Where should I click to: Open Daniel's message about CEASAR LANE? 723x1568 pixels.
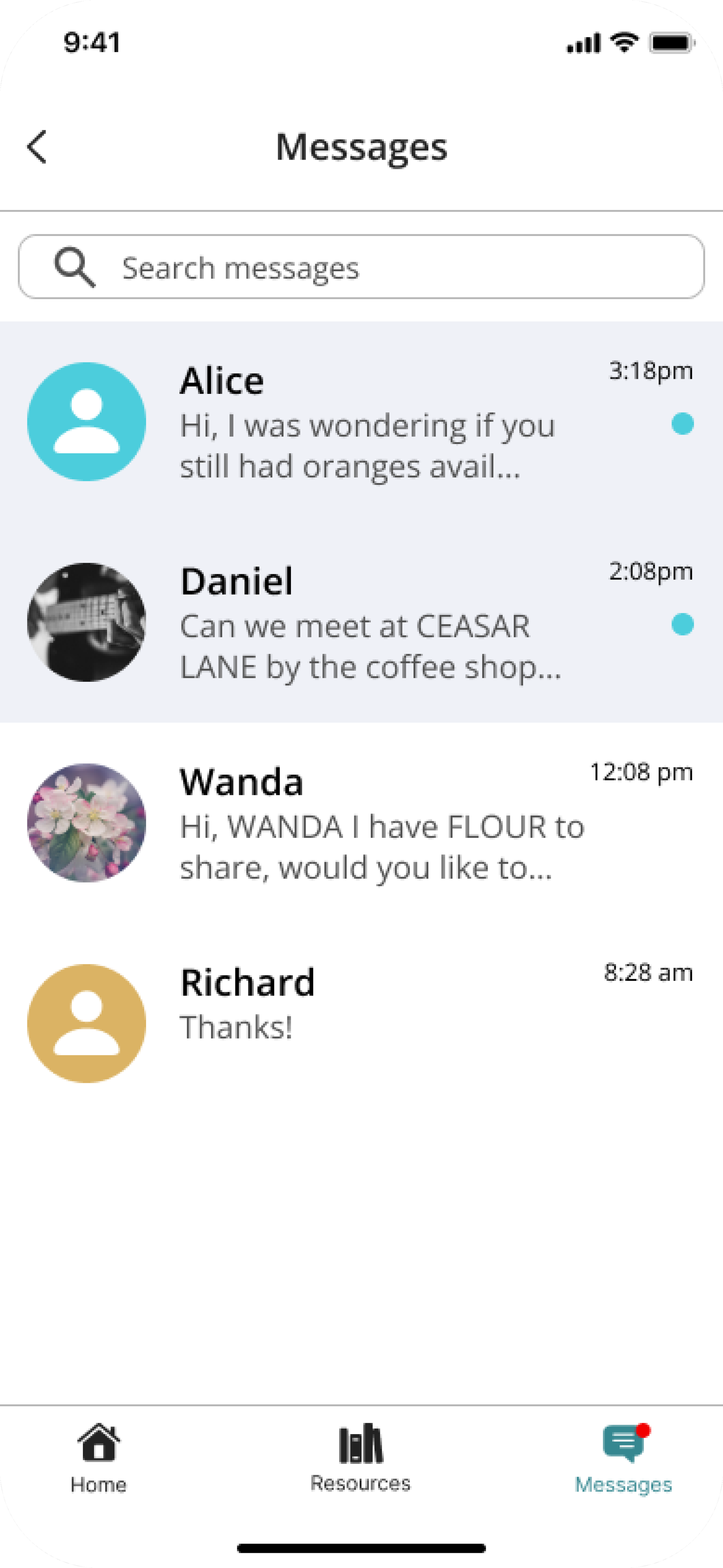[361, 622]
